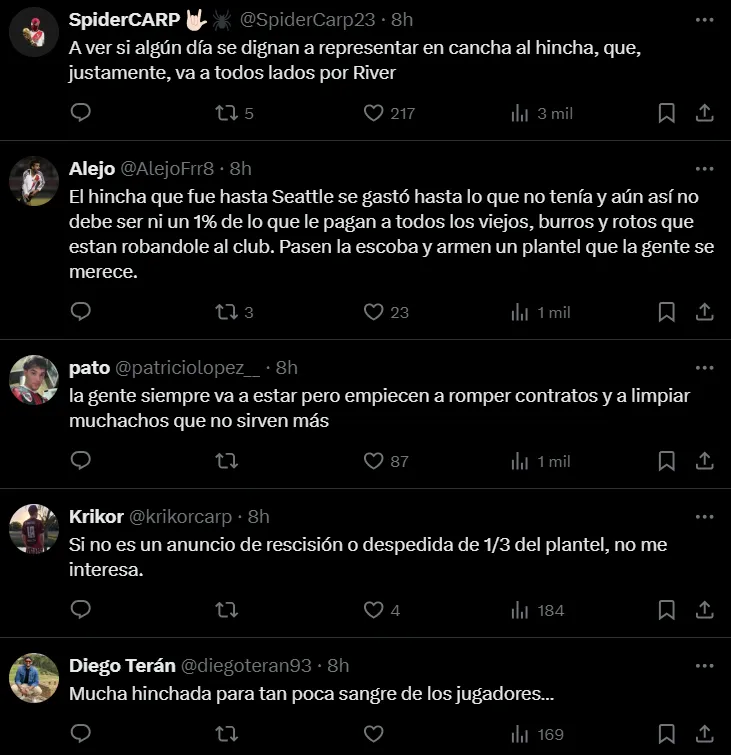The width and height of the screenshot is (731, 755).
Task: Retweet Alejo's post
Action: [227, 312]
